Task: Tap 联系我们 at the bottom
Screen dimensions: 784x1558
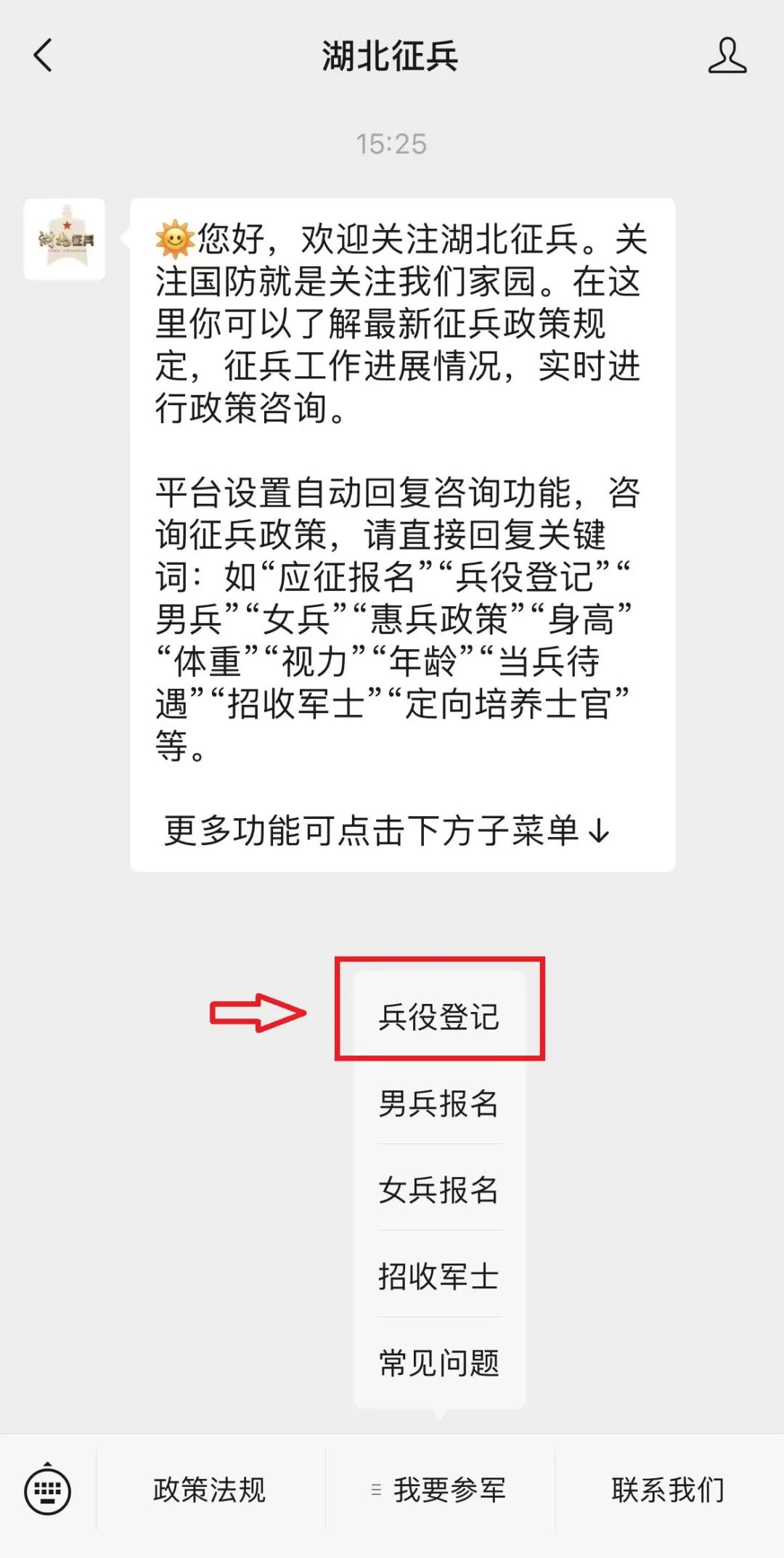Action: point(668,1490)
